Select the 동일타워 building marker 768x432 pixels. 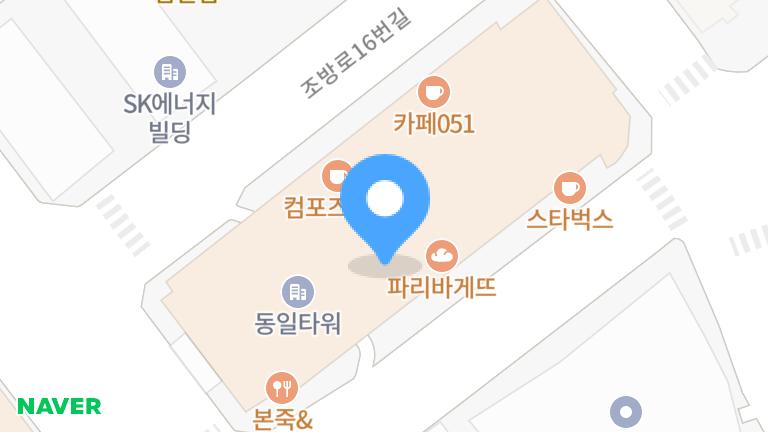(x=297, y=292)
